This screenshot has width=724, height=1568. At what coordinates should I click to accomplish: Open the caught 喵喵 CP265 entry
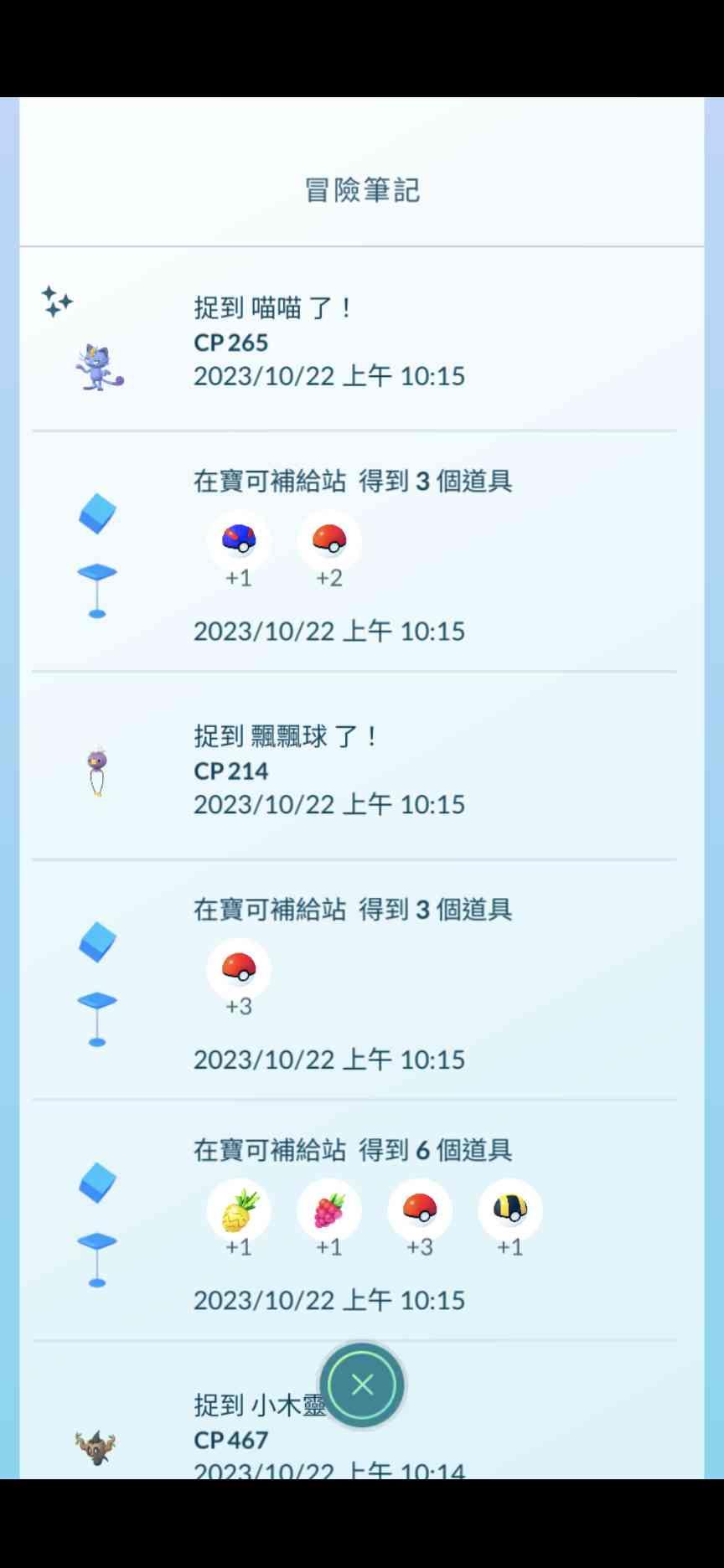(x=328, y=342)
